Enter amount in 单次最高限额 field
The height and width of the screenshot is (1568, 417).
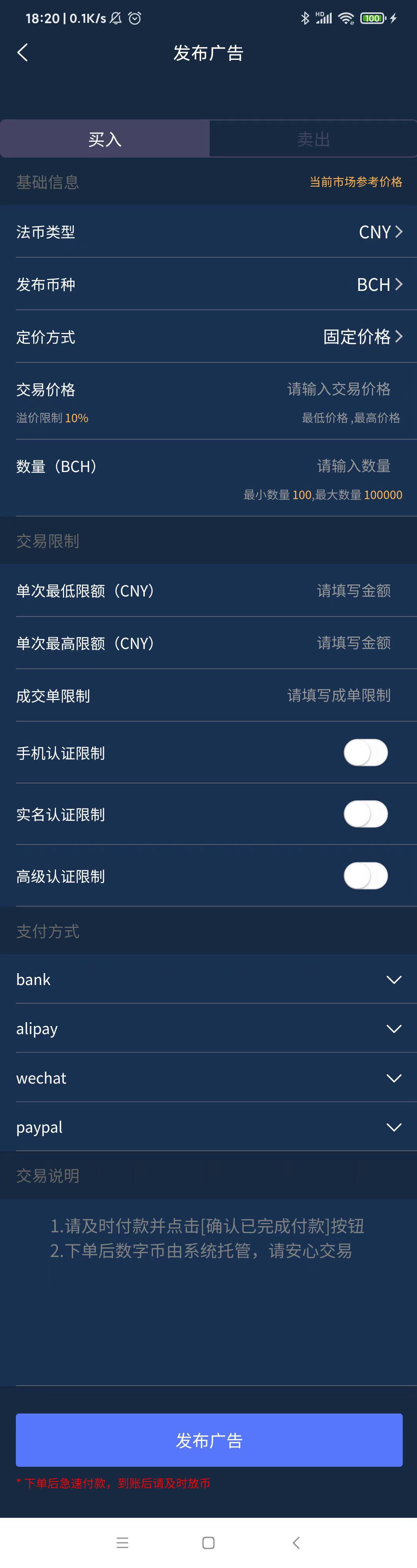click(353, 643)
